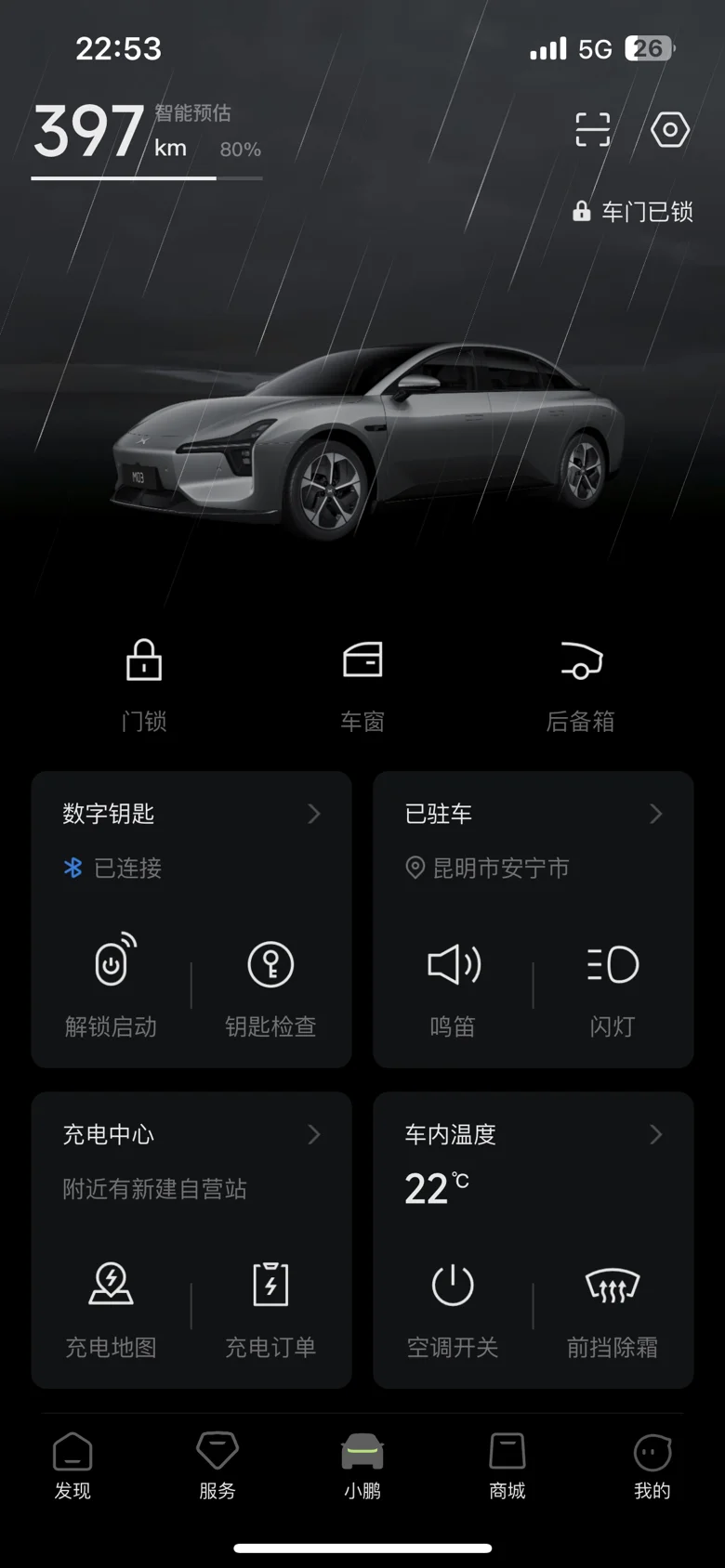Switch to the 服务 tab

pyautogui.click(x=217, y=1466)
